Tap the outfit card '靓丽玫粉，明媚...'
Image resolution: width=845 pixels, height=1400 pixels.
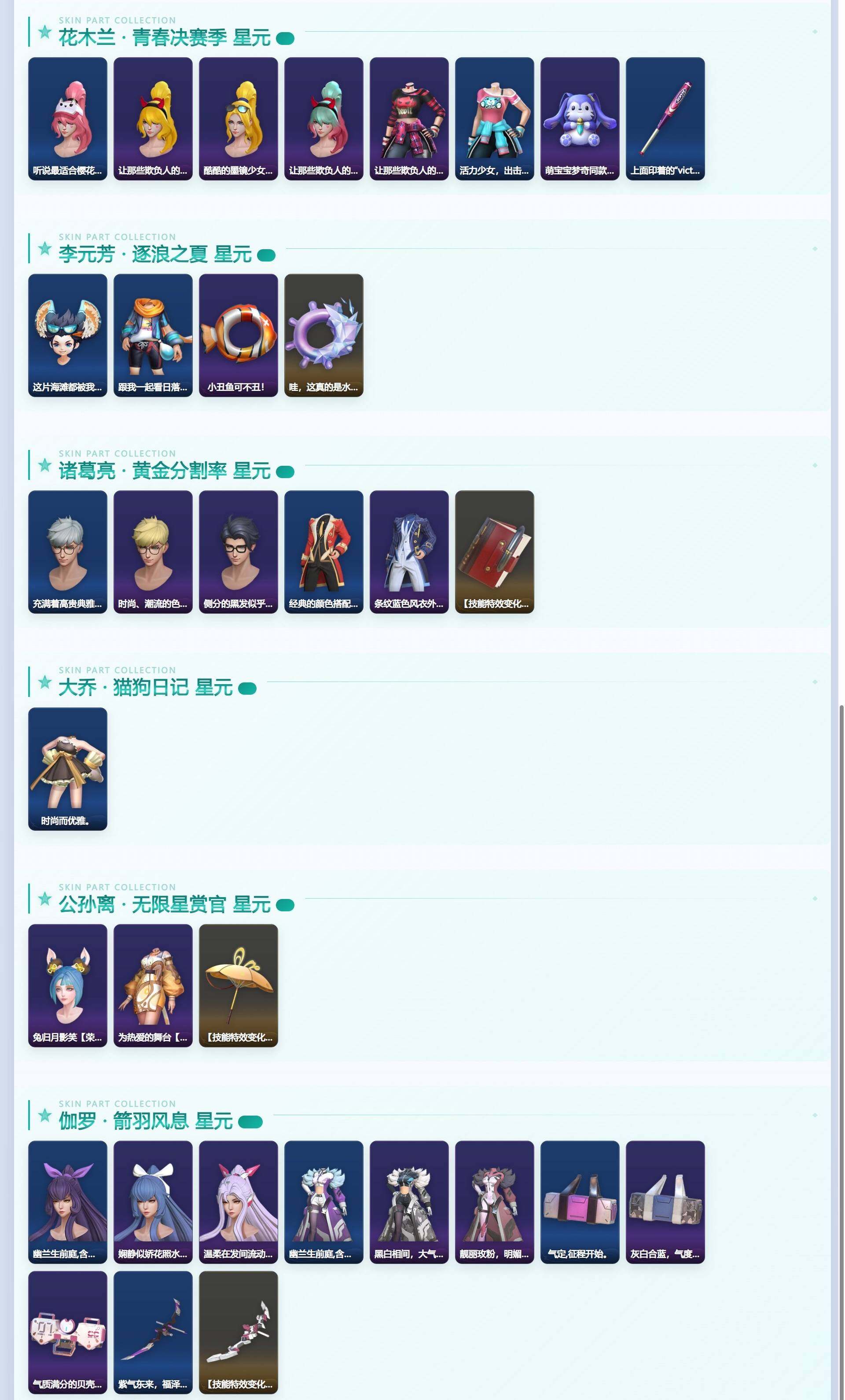[495, 1202]
